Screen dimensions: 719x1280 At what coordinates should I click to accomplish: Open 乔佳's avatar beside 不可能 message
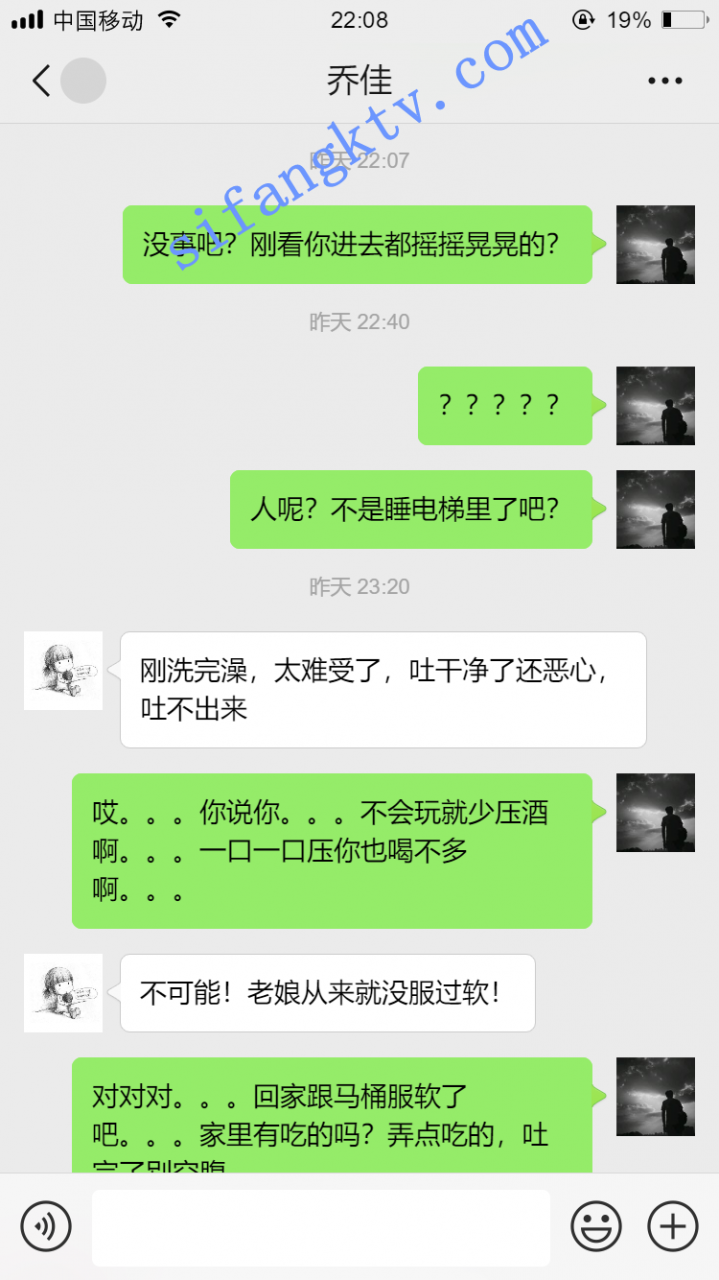(x=63, y=993)
